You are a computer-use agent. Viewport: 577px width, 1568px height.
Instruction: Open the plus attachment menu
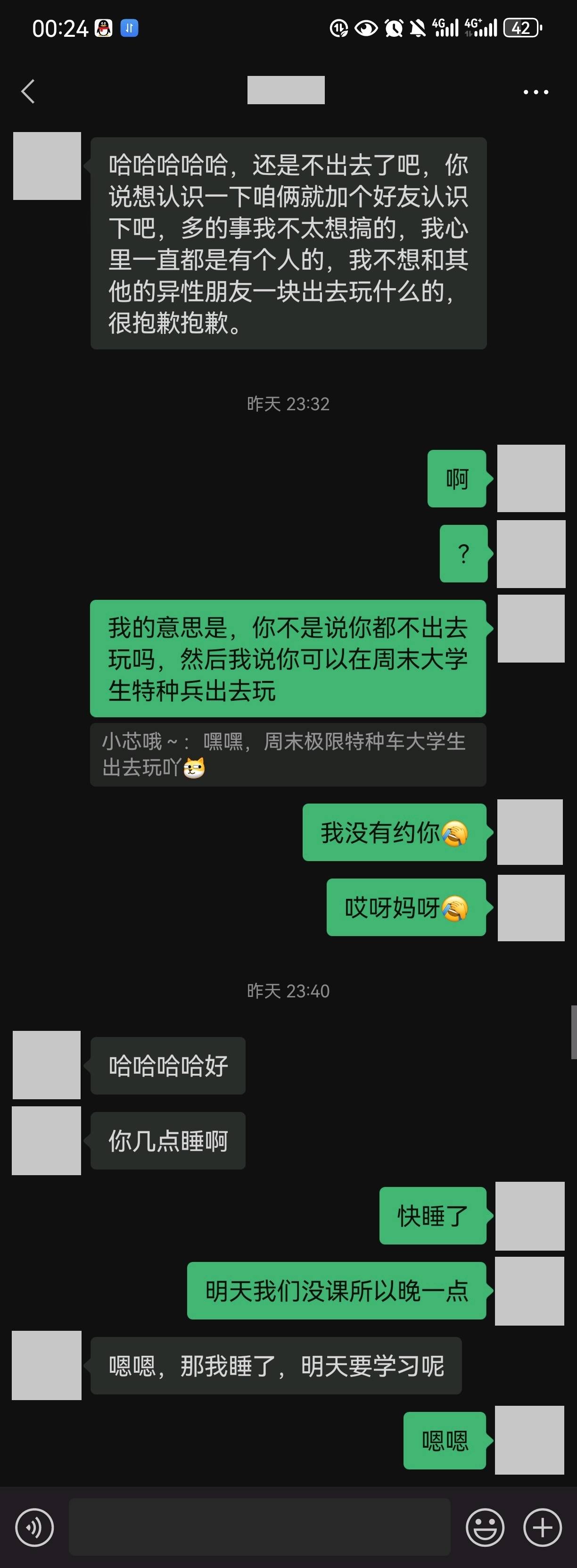(542, 1527)
